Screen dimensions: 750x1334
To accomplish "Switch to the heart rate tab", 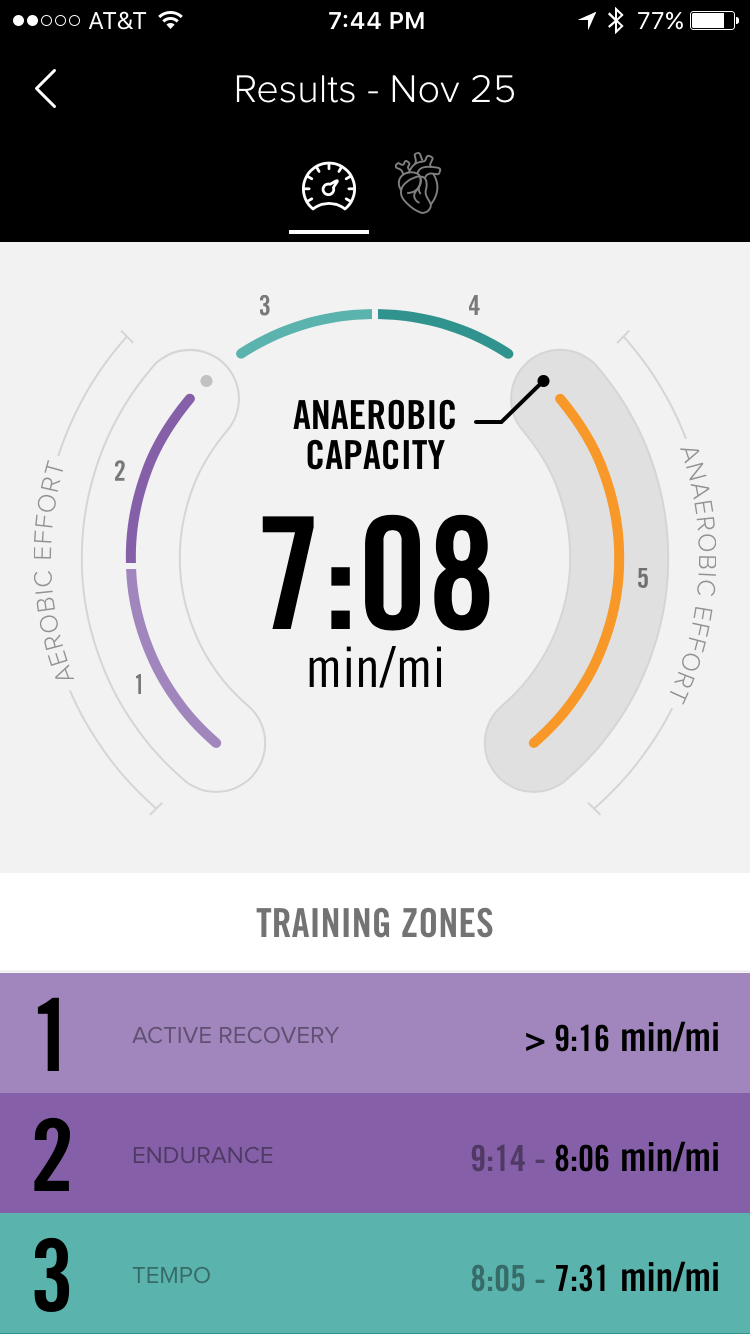I will pos(418,185).
